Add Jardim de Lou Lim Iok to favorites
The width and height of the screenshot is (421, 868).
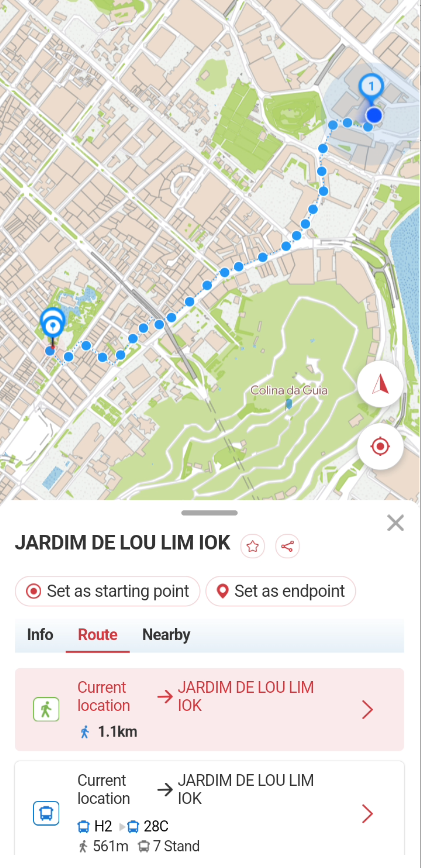point(252,546)
